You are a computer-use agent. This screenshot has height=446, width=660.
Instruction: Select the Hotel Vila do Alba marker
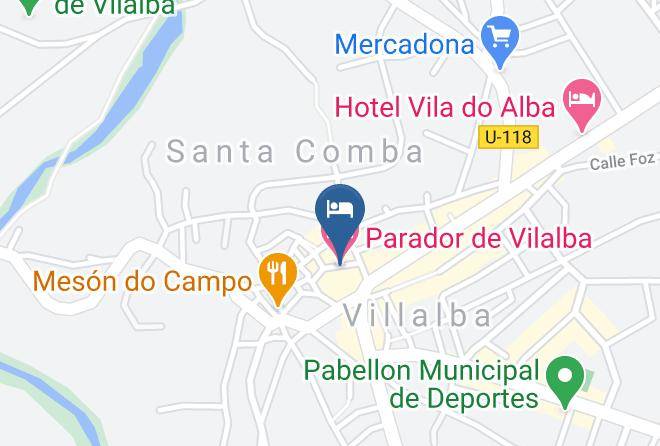tap(582, 105)
